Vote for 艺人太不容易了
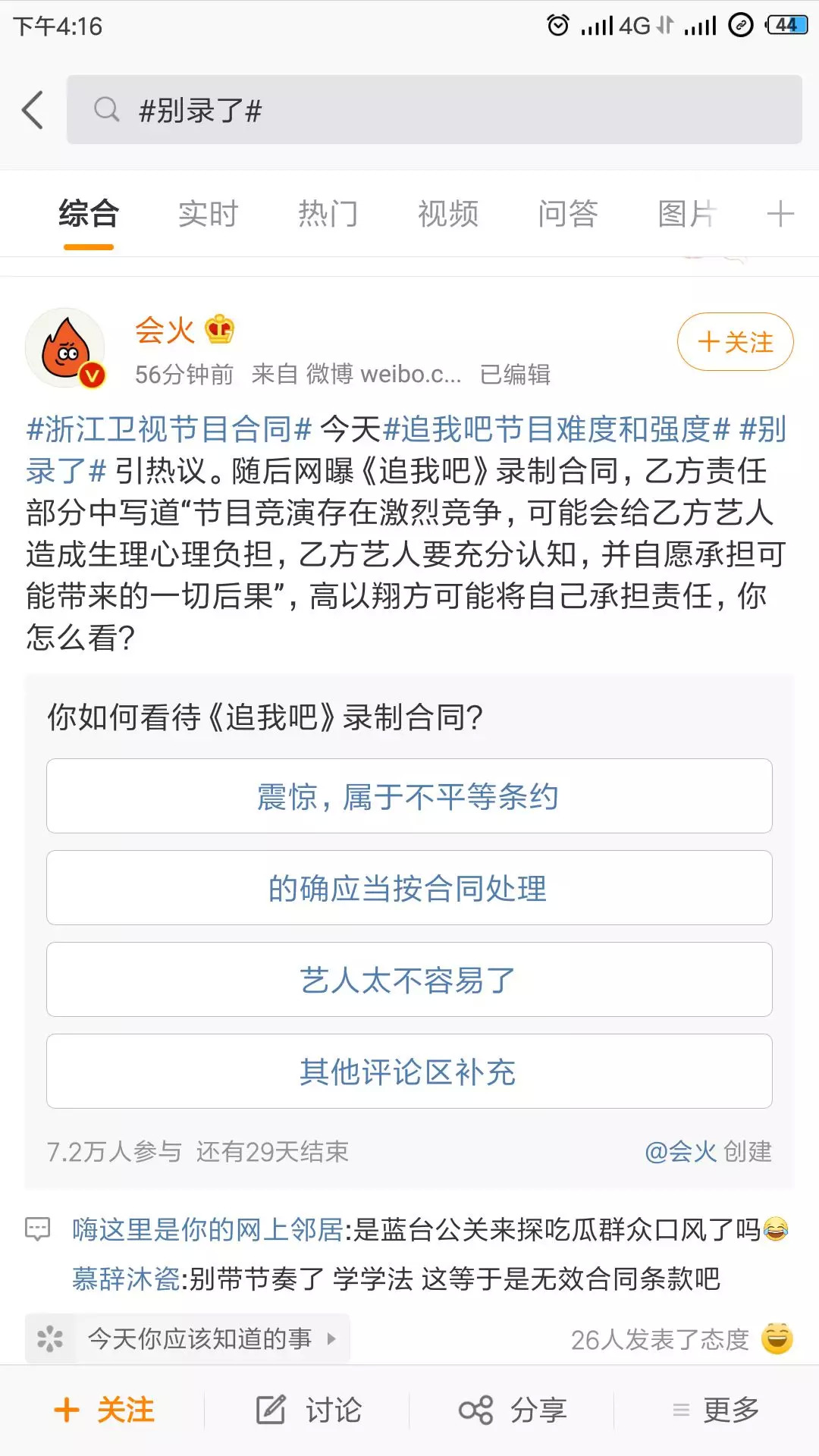This screenshot has width=819, height=1456. [409, 980]
